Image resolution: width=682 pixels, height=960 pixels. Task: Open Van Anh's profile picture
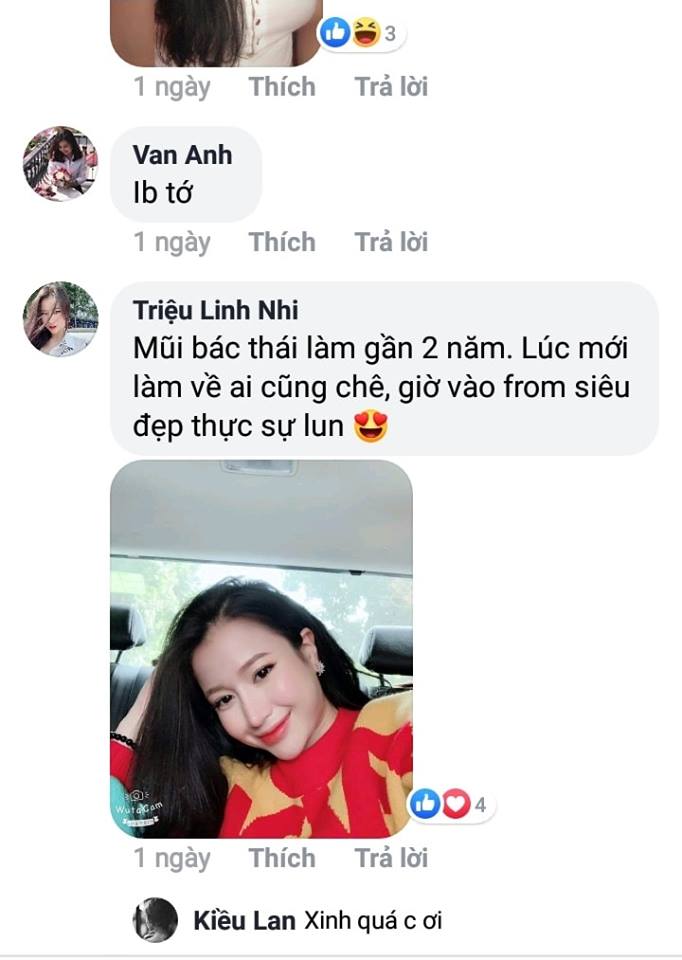point(60,164)
